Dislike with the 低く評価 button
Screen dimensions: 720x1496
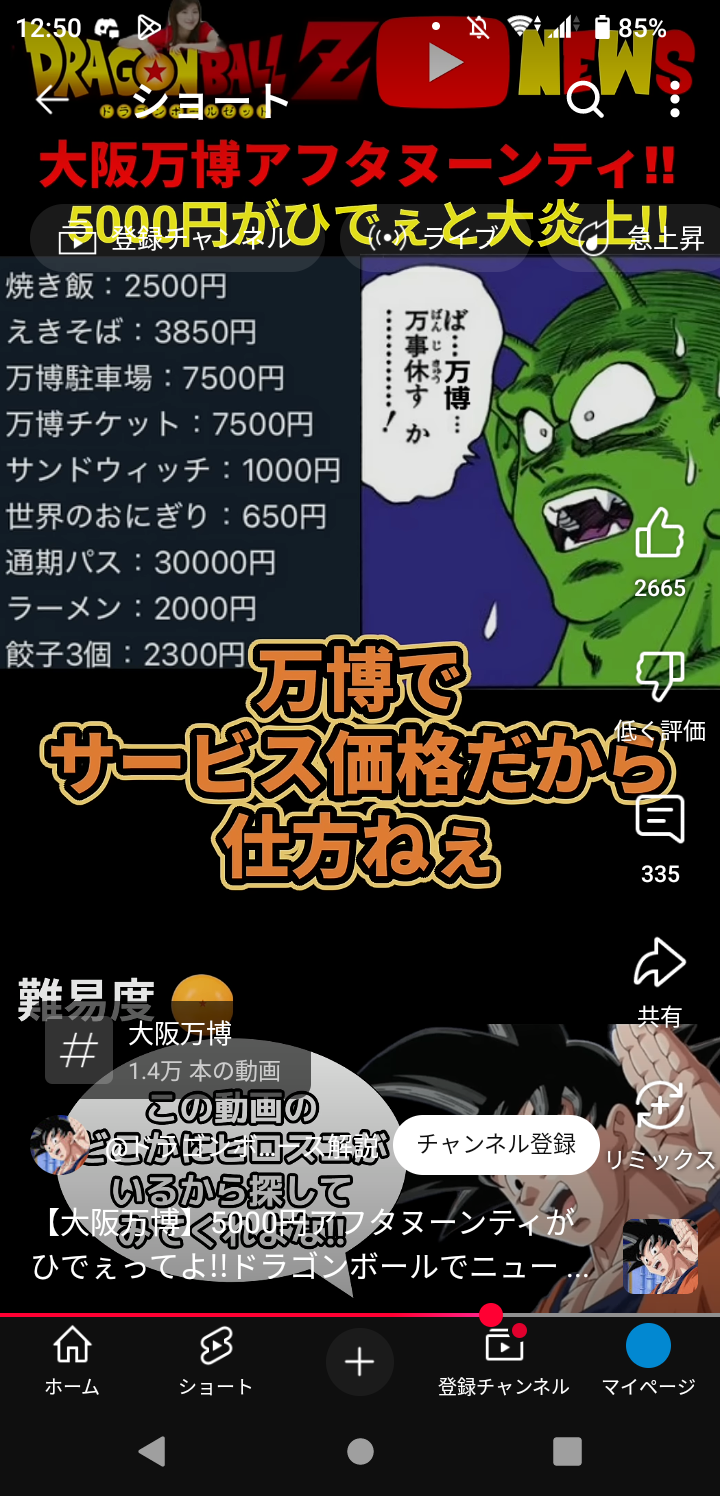coord(660,678)
